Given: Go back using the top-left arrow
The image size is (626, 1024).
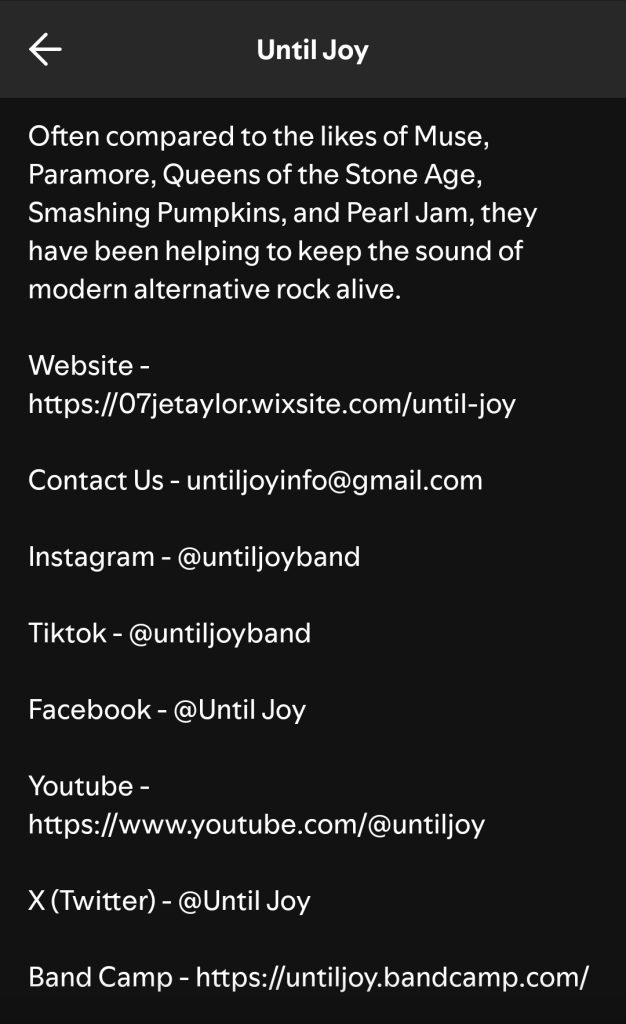Looking at the screenshot, I should click(45, 49).
